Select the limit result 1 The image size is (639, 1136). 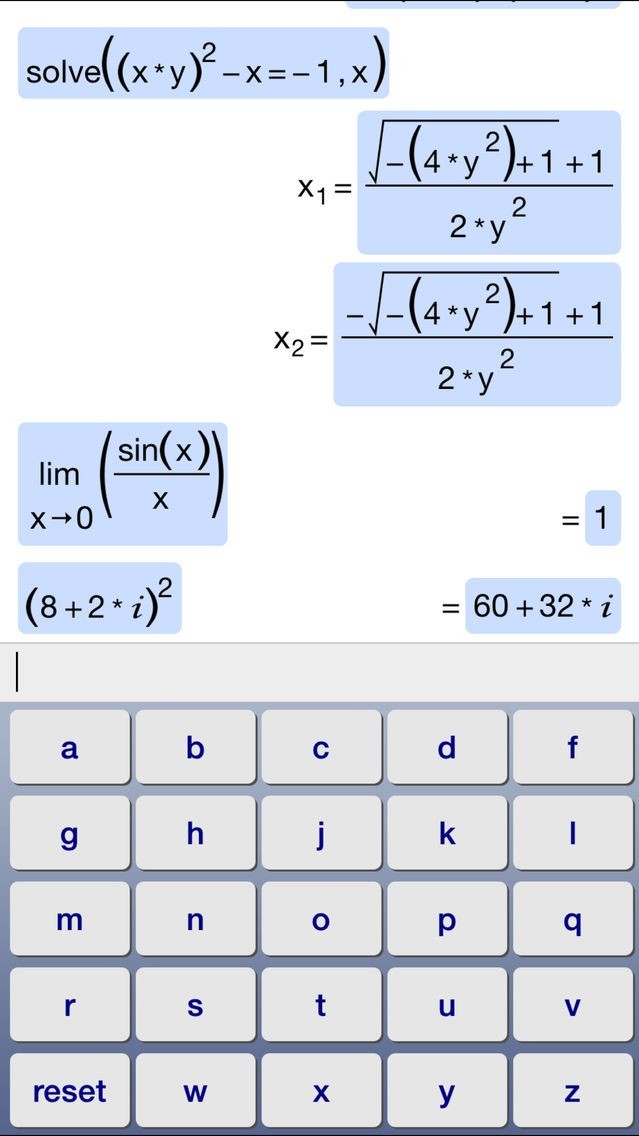pos(602,518)
